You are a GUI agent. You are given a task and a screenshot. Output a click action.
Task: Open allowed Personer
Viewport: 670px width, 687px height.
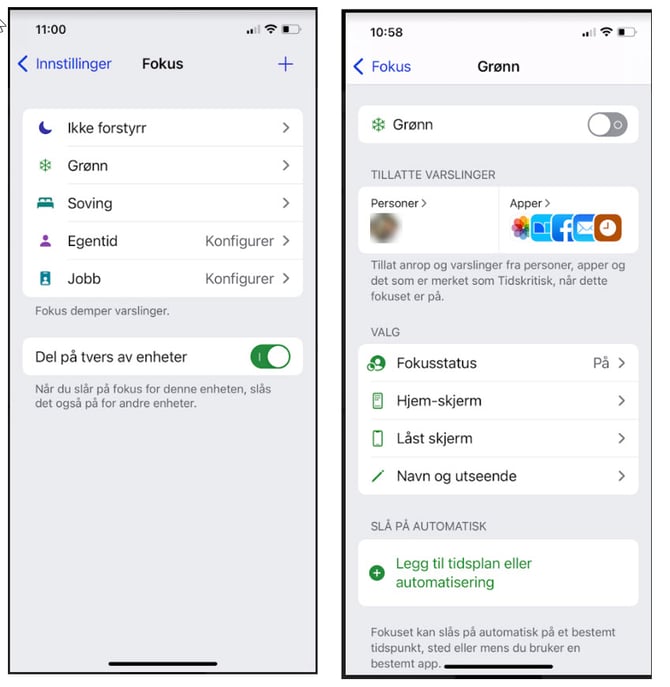[x=398, y=204]
